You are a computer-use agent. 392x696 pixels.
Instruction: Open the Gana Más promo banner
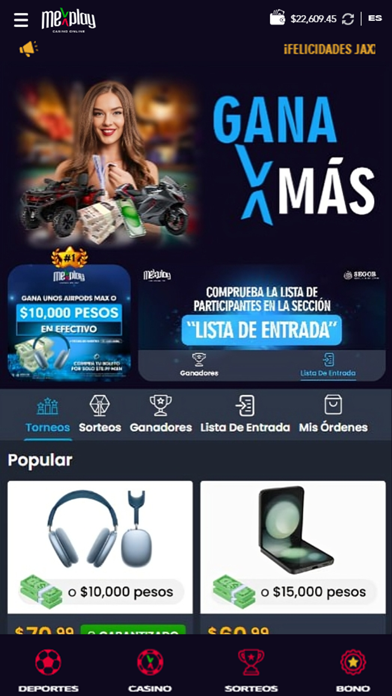pyautogui.click(x=196, y=162)
